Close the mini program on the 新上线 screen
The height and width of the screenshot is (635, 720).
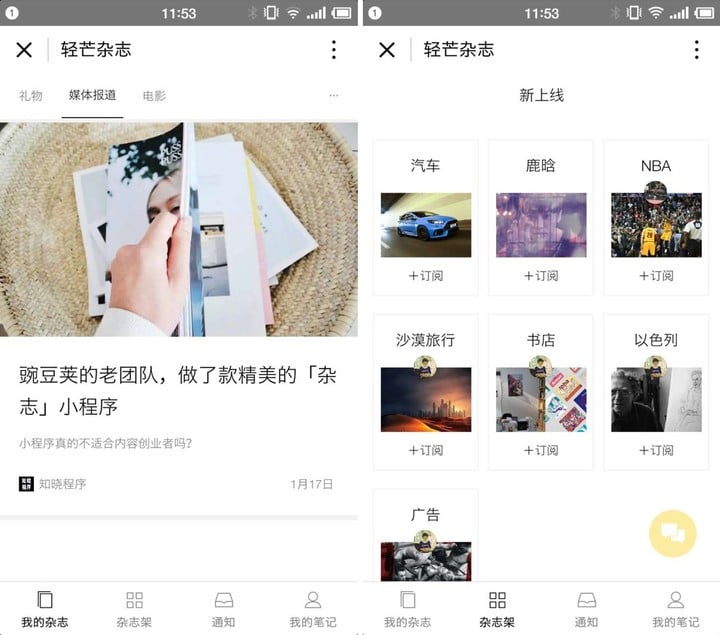point(387,50)
